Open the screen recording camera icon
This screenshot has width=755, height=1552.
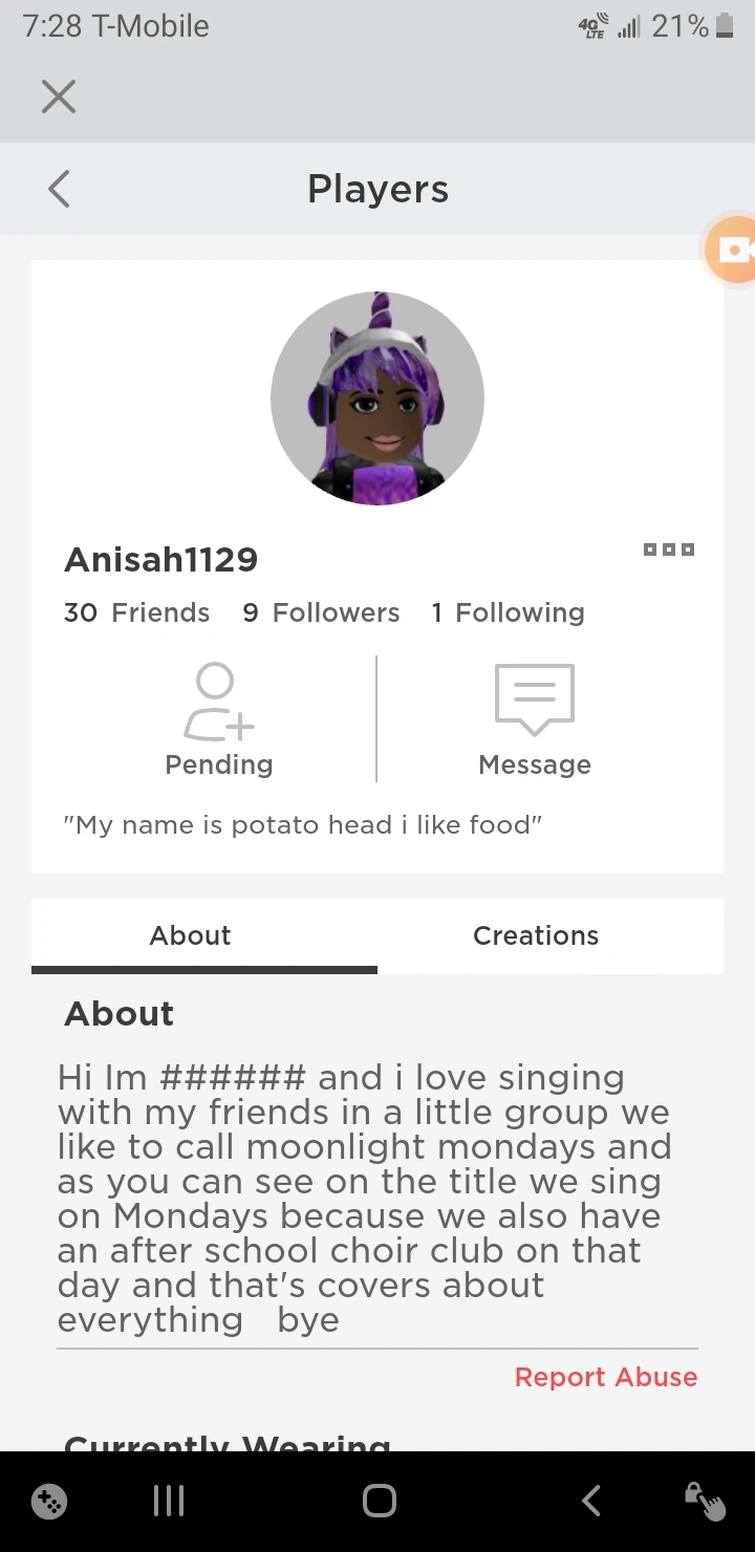pyautogui.click(x=735, y=251)
